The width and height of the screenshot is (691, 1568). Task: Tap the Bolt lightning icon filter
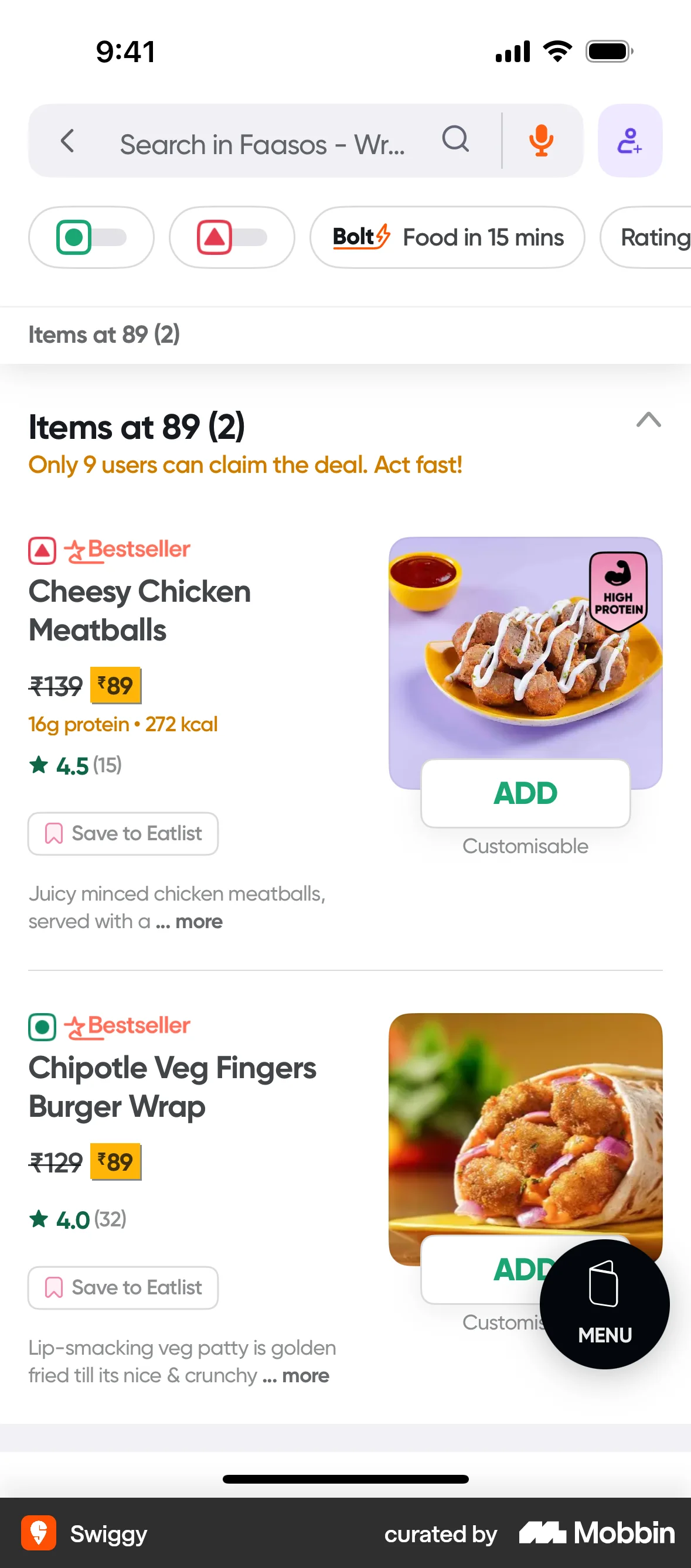382,237
